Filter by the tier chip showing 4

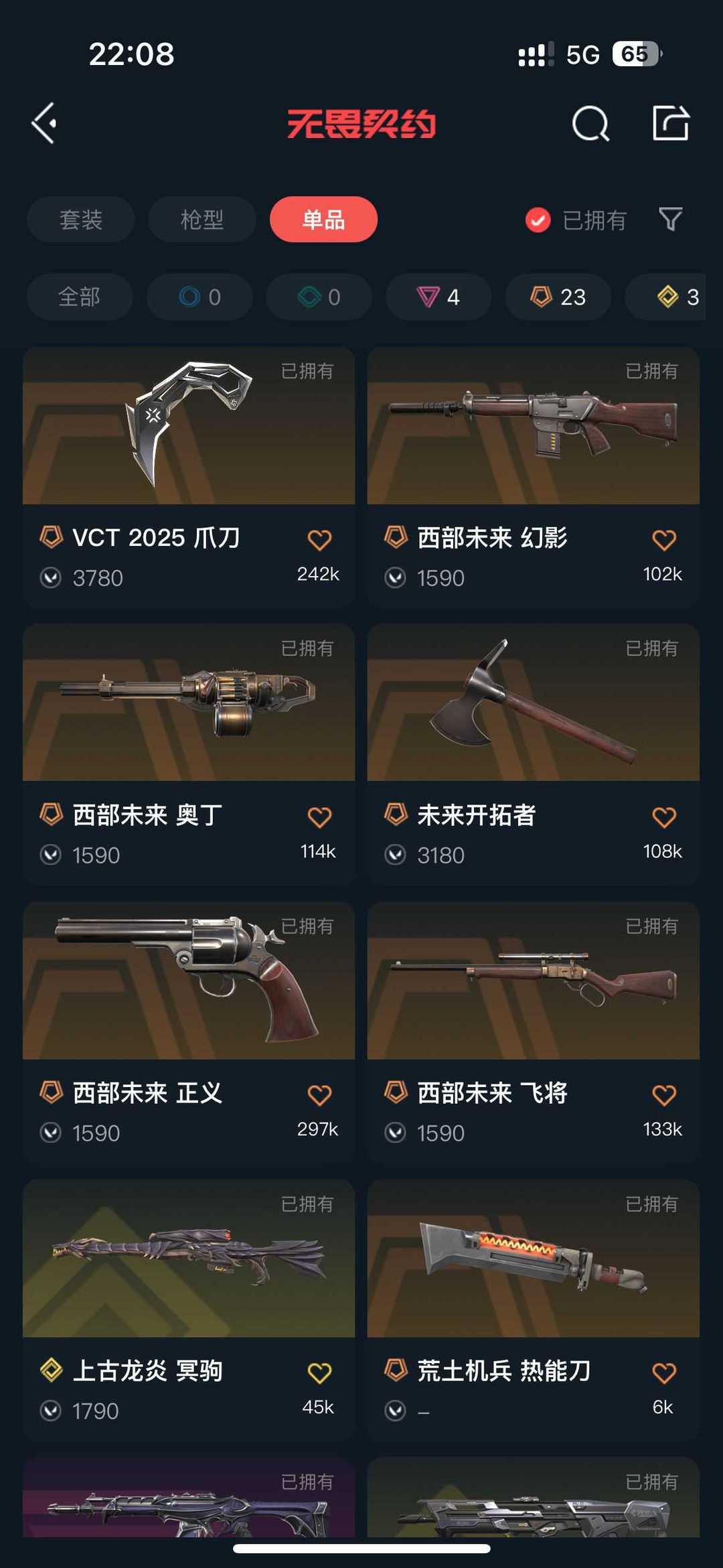click(x=438, y=297)
